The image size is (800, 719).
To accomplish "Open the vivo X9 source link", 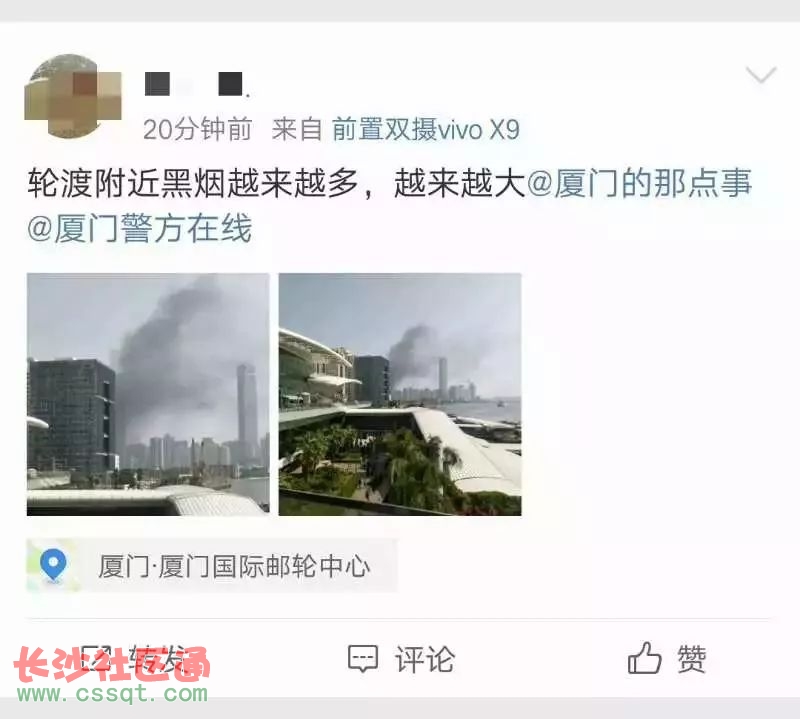I will pos(425,130).
